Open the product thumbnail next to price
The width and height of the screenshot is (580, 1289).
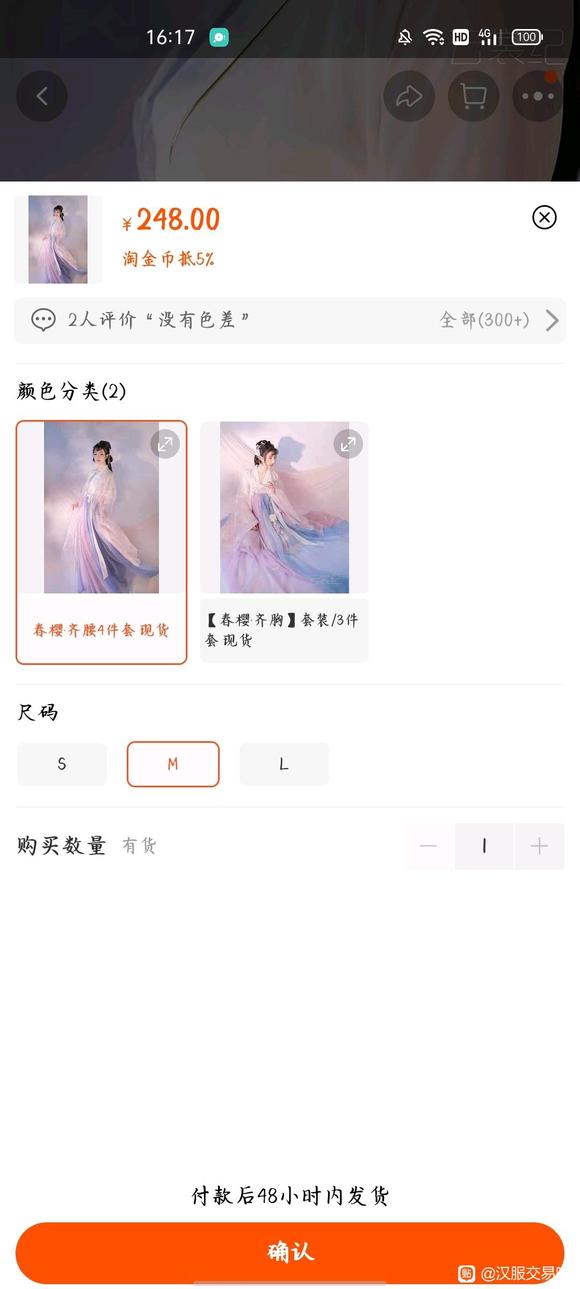coord(58,239)
